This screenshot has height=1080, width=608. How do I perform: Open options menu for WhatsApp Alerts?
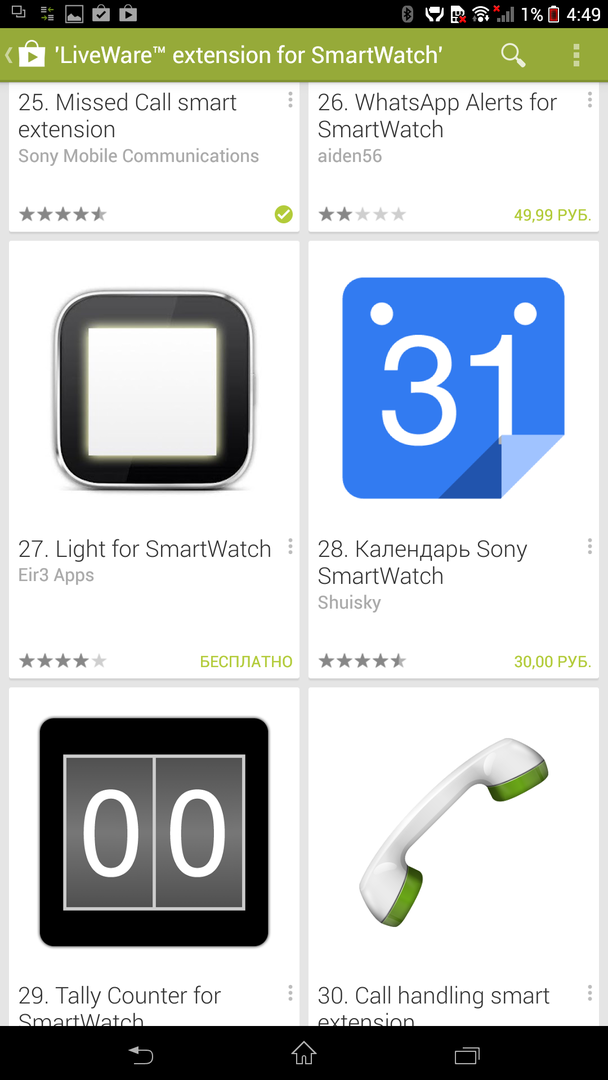(590, 100)
